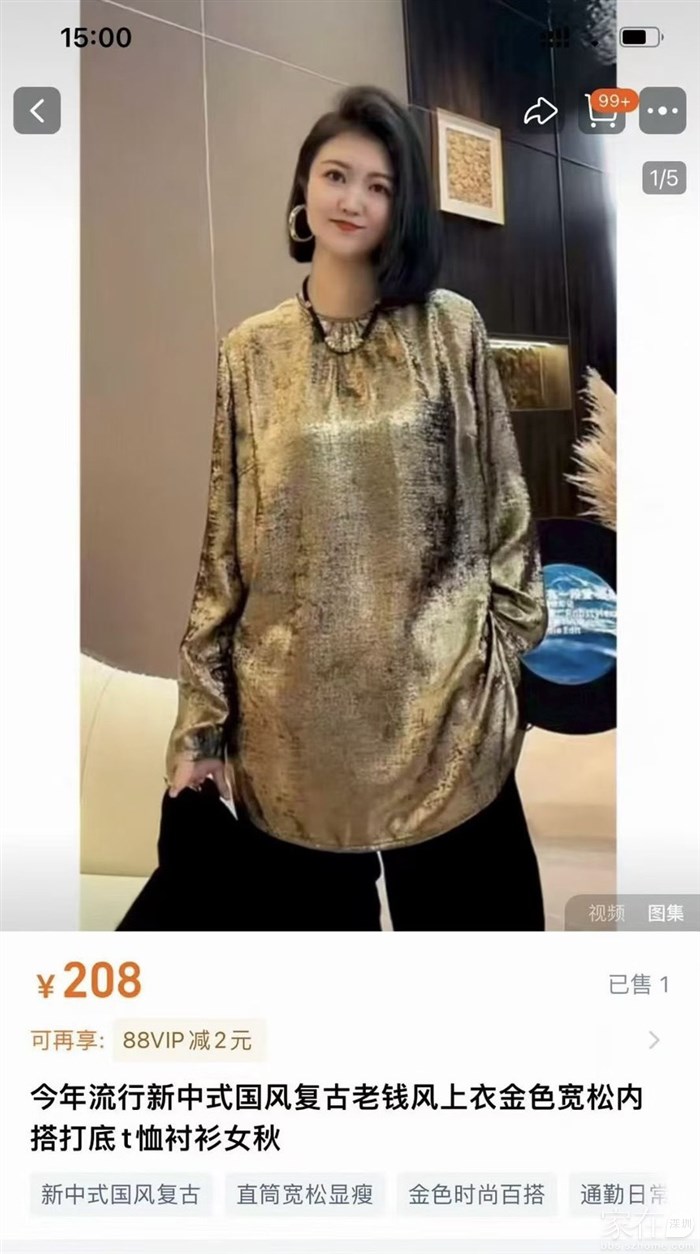Expand the 88VIP discount details
Viewport: 700px width, 1254px height.
tap(654, 1040)
